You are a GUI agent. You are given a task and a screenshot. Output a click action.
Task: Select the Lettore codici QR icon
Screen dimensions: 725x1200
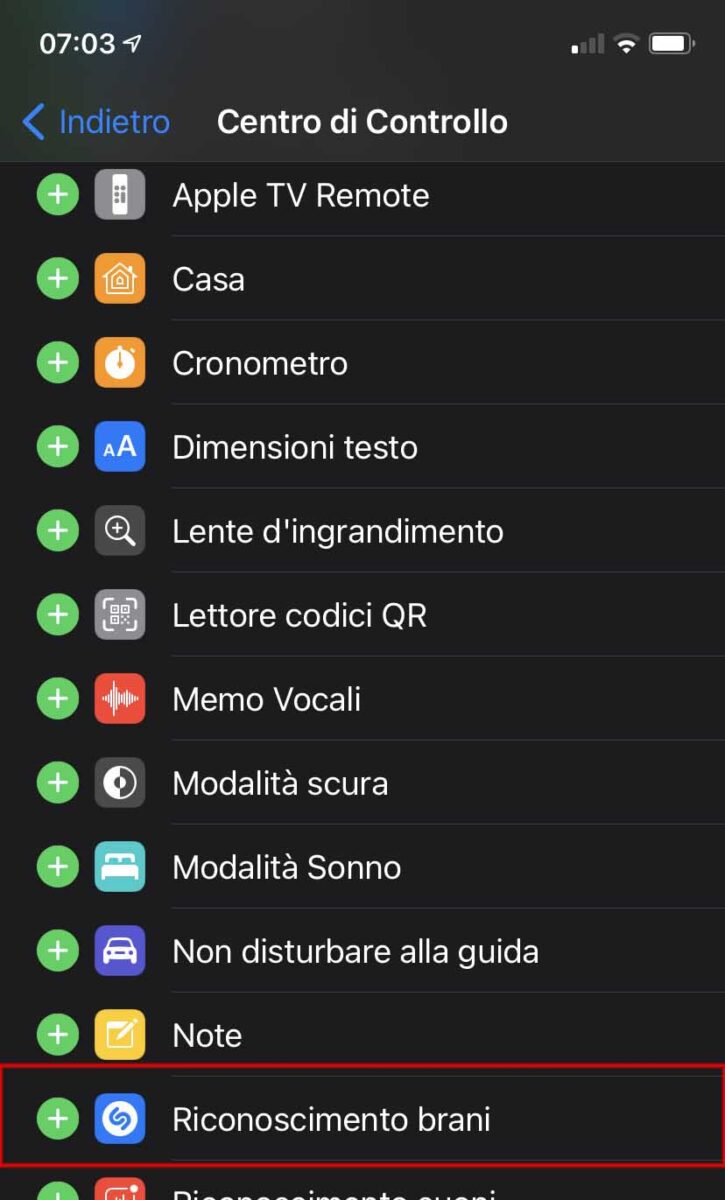120,615
